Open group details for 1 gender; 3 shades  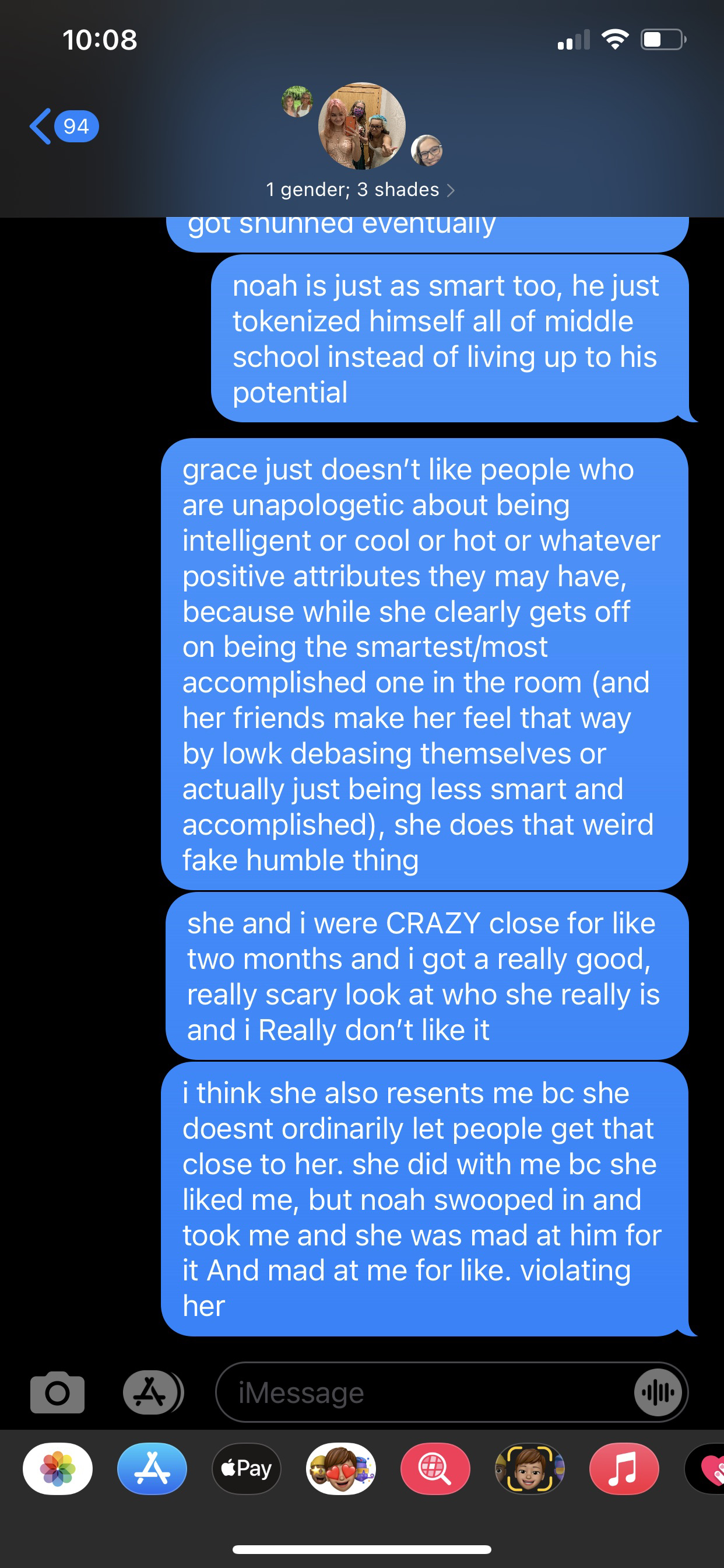[360, 190]
